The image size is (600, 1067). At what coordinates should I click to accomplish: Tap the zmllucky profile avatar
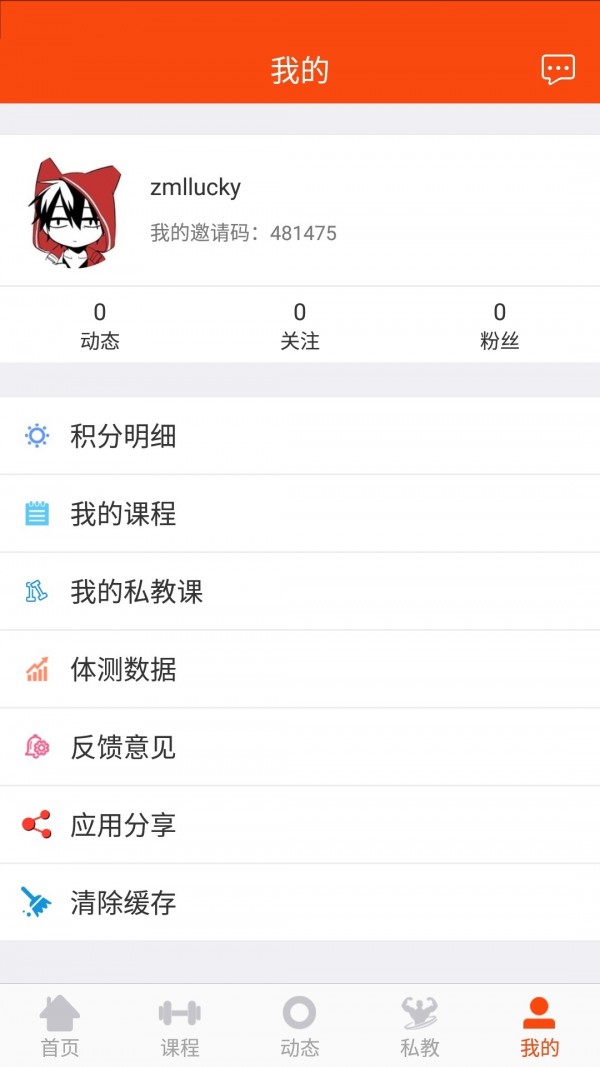(x=75, y=211)
